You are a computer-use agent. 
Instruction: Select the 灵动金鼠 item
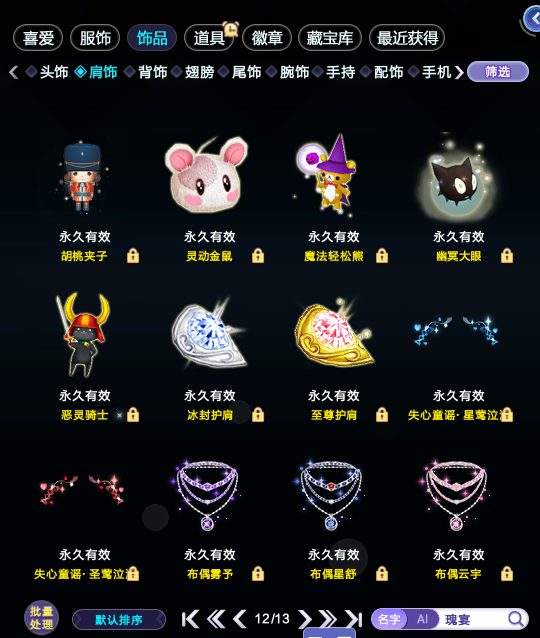209,177
